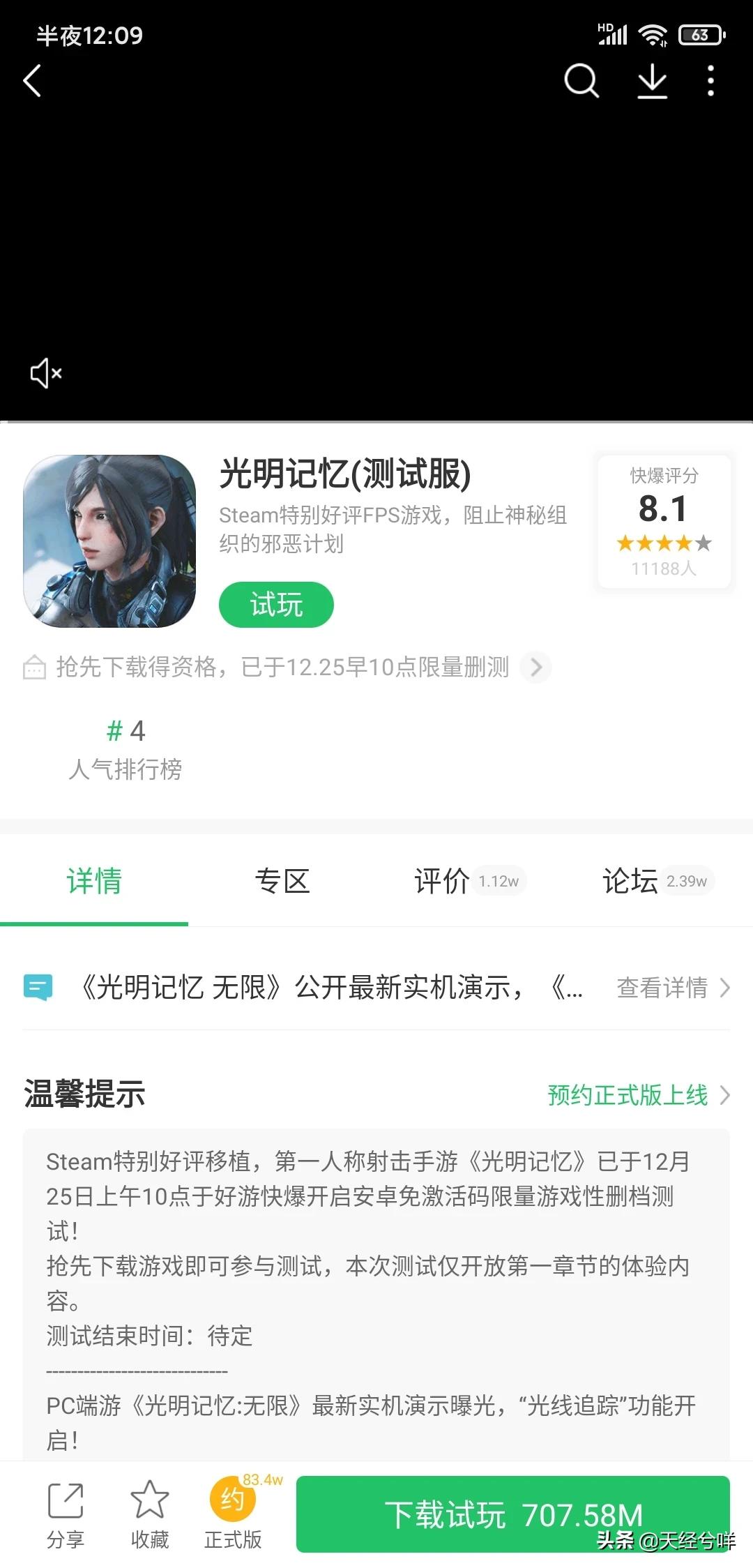Tap 下载试玩 707.58M button
Viewport: 753px width, 1568px height.
tap(513, 1514)
